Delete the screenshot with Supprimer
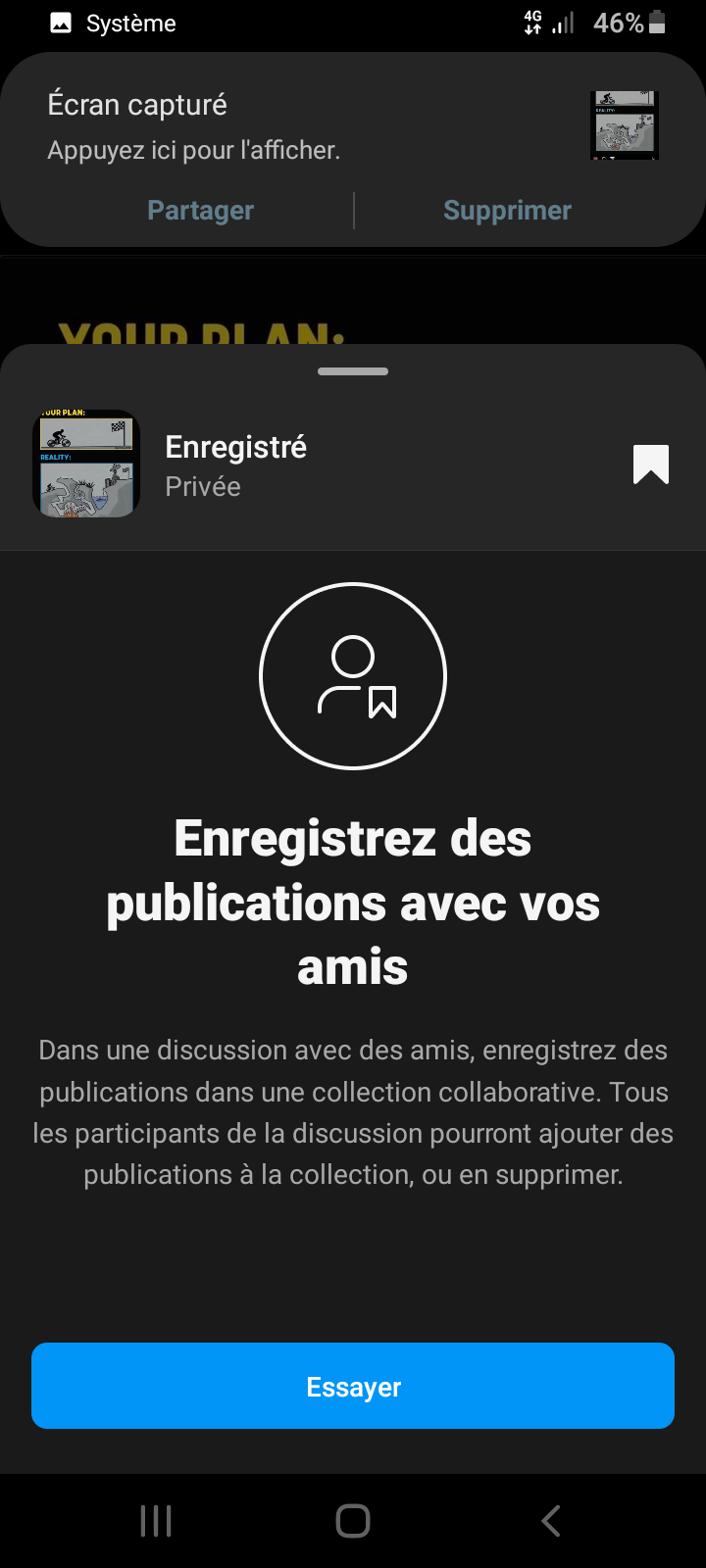Screen dimensions: 706x1568 (x=507, y=211)
